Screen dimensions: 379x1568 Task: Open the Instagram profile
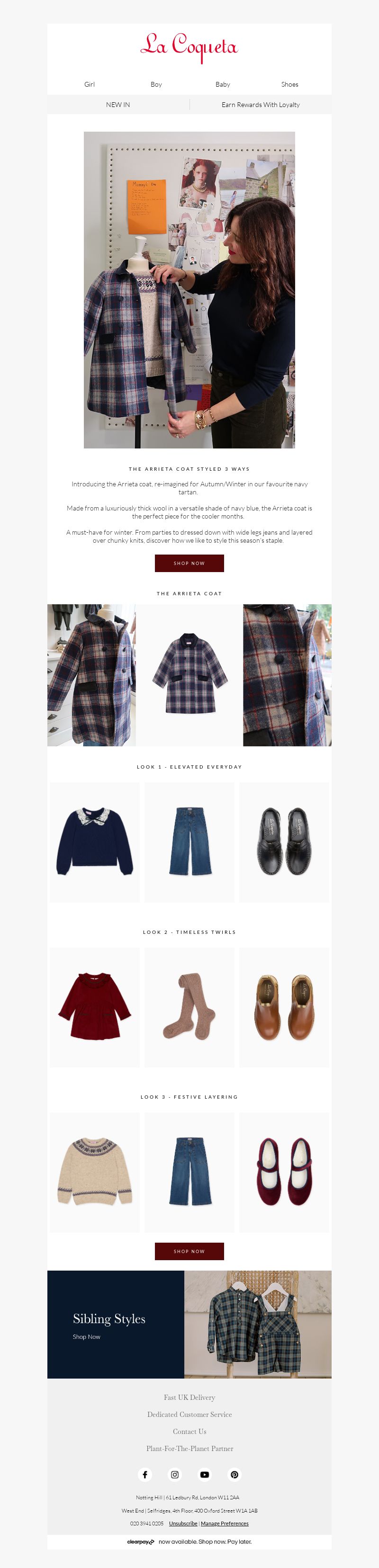(x=175, y=1474)
